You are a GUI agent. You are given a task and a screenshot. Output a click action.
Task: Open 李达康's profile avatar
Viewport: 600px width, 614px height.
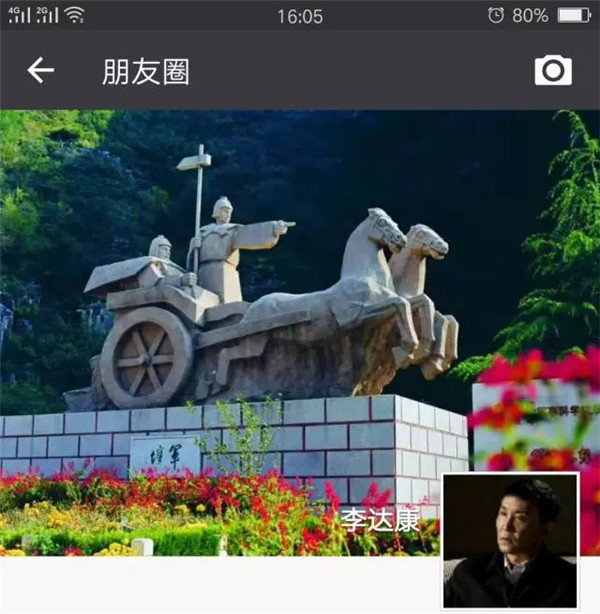510,541
